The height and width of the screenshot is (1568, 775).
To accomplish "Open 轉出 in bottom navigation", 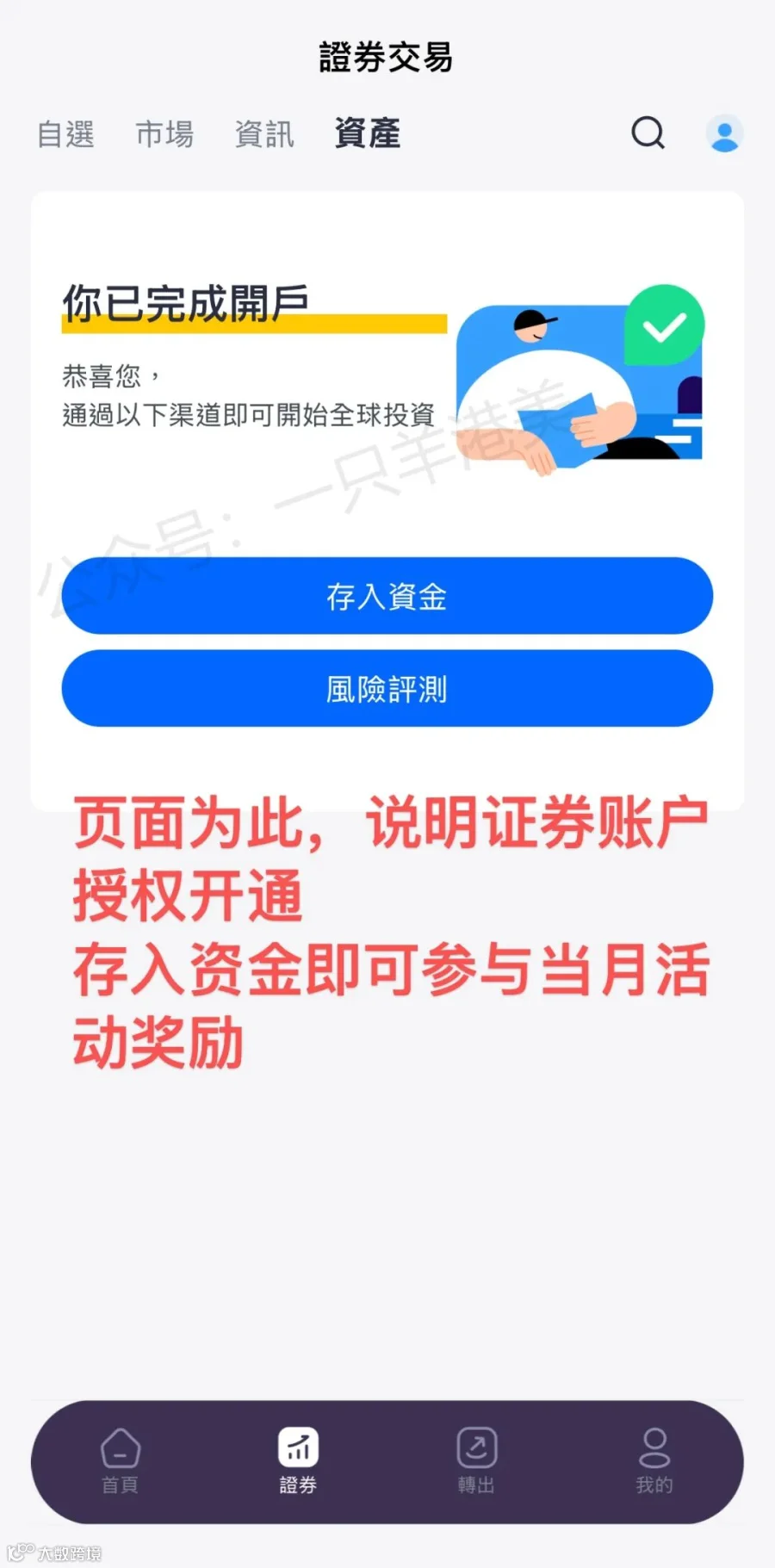I will (x=476, y=1460).
